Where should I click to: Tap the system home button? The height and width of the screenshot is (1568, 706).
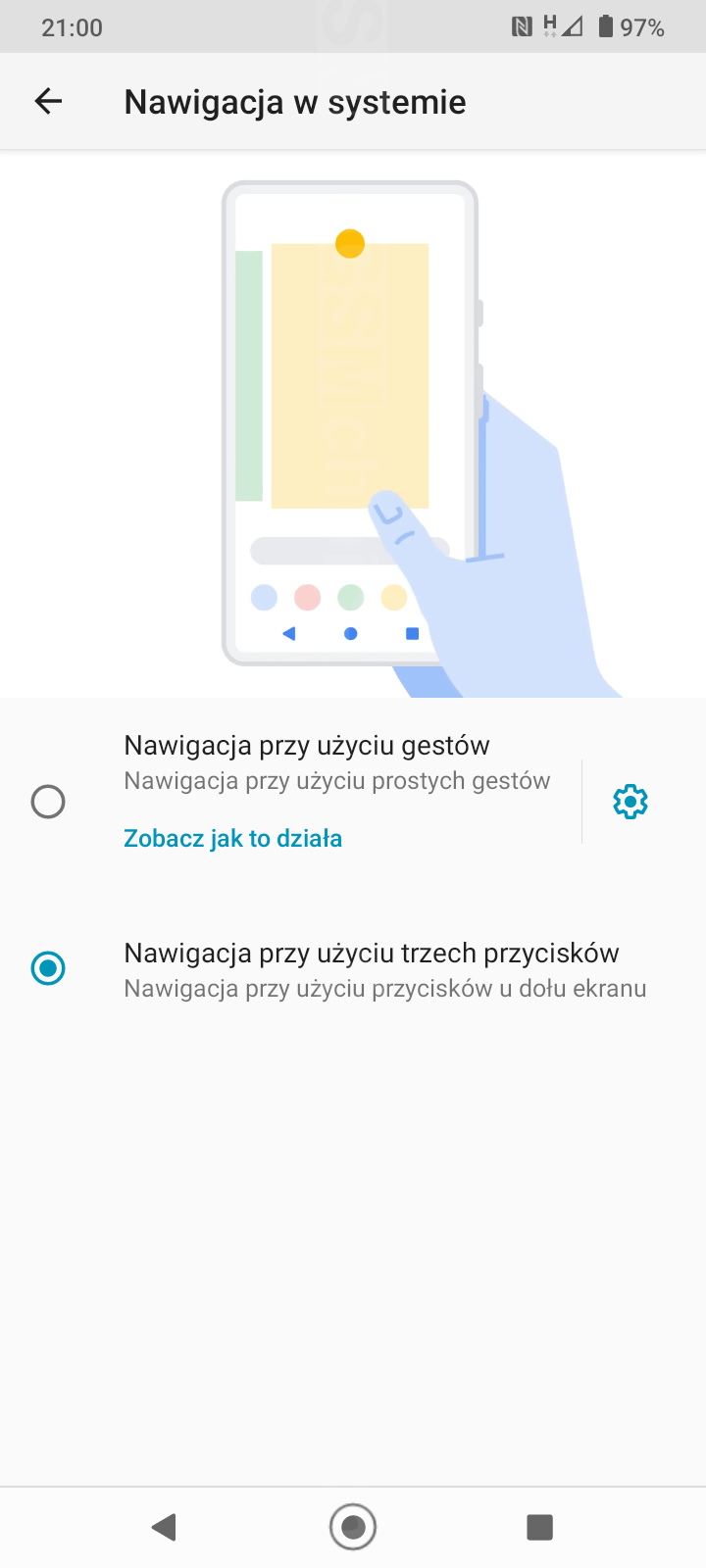353,1527
